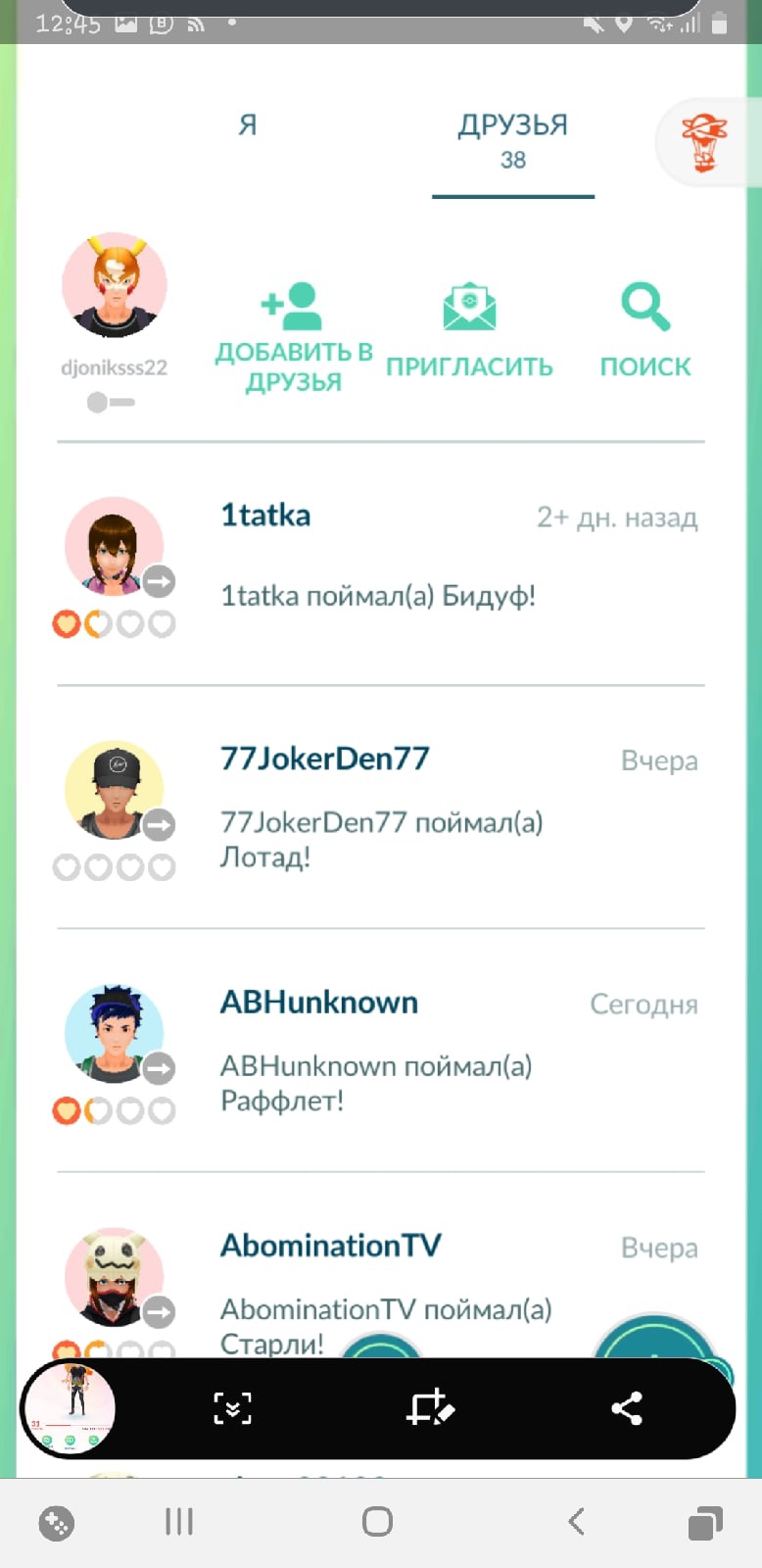Tap AbominationTV's avatar arrow to open details

159,1313
